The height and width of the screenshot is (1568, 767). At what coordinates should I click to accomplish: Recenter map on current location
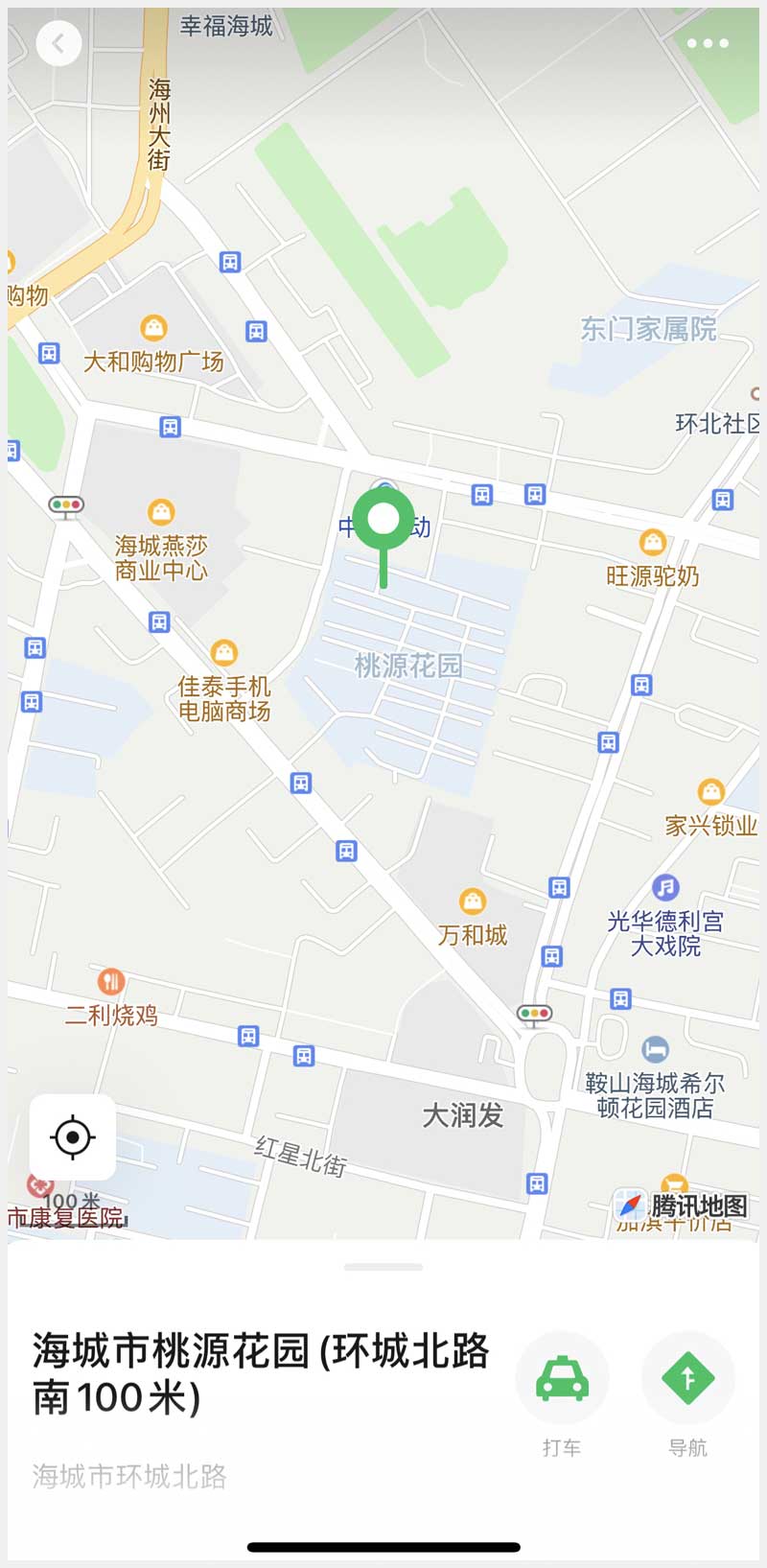point(73,1137)
